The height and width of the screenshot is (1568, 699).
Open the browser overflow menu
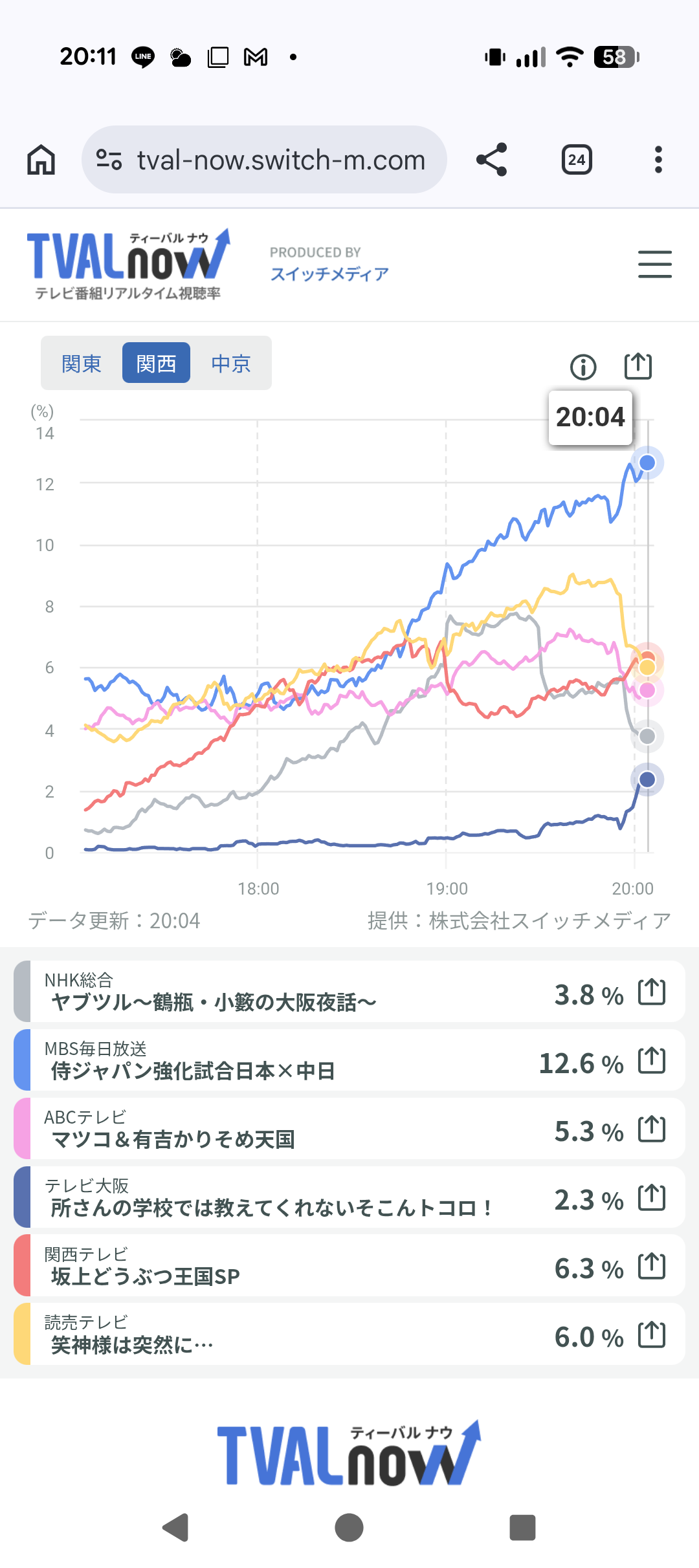click(658, 160)
